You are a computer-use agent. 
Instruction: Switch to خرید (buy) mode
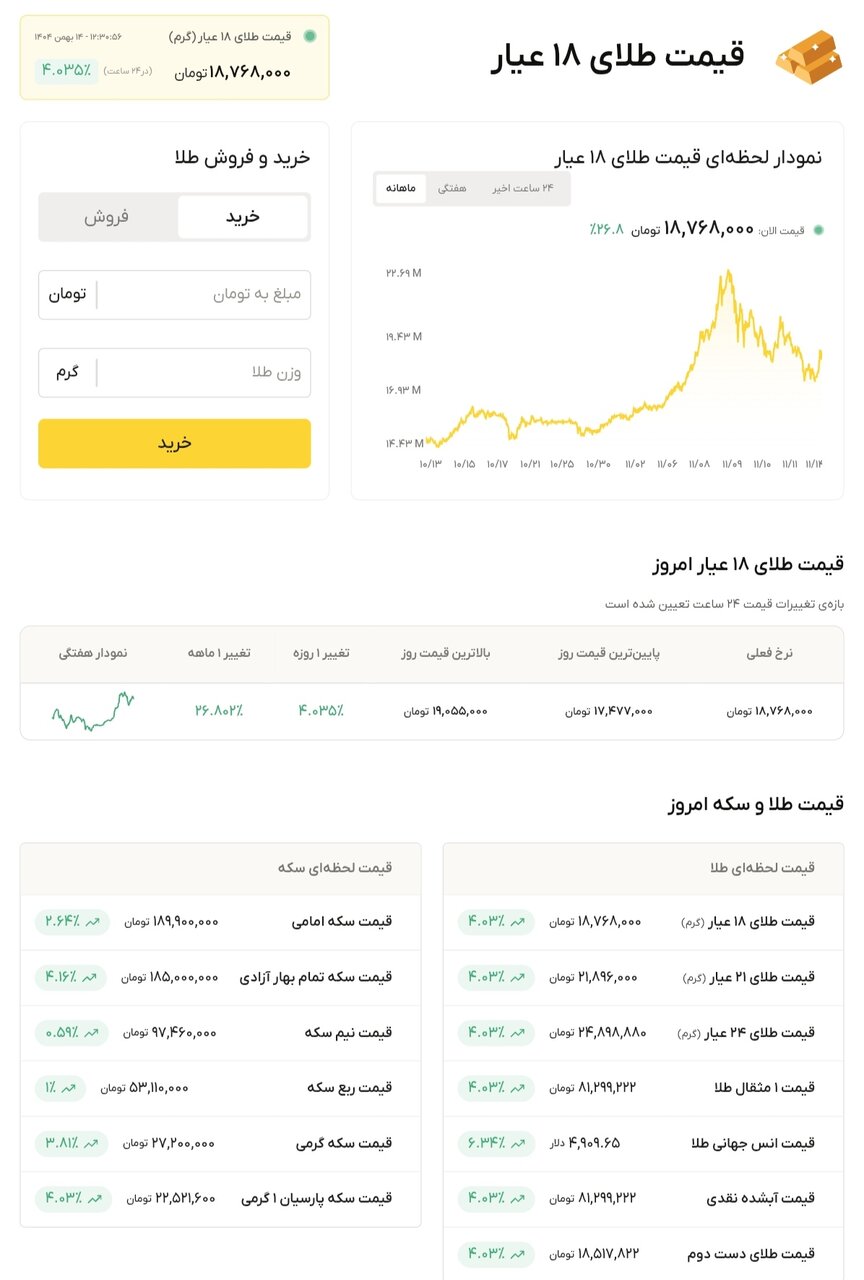click(x=241, y=217)
